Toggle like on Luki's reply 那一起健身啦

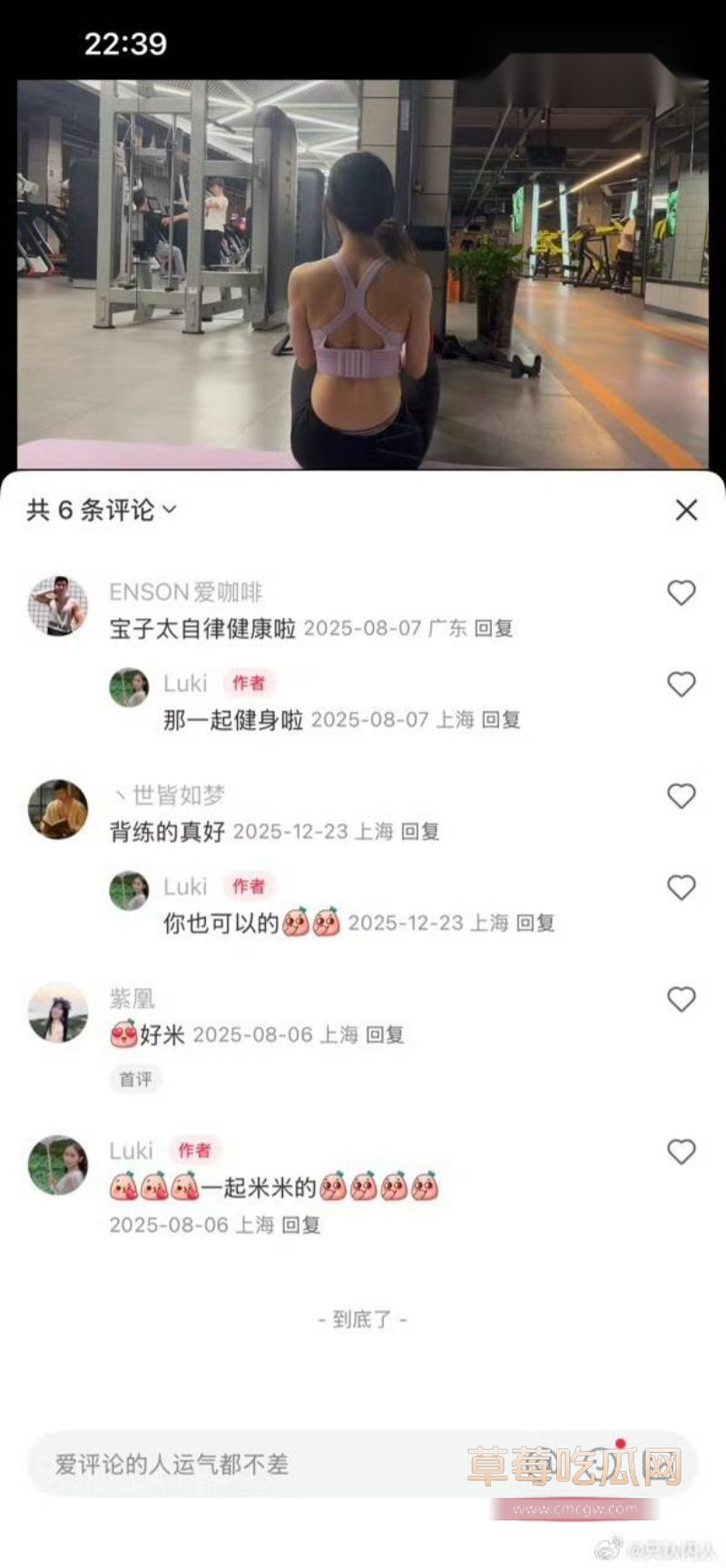click(682, 685)
